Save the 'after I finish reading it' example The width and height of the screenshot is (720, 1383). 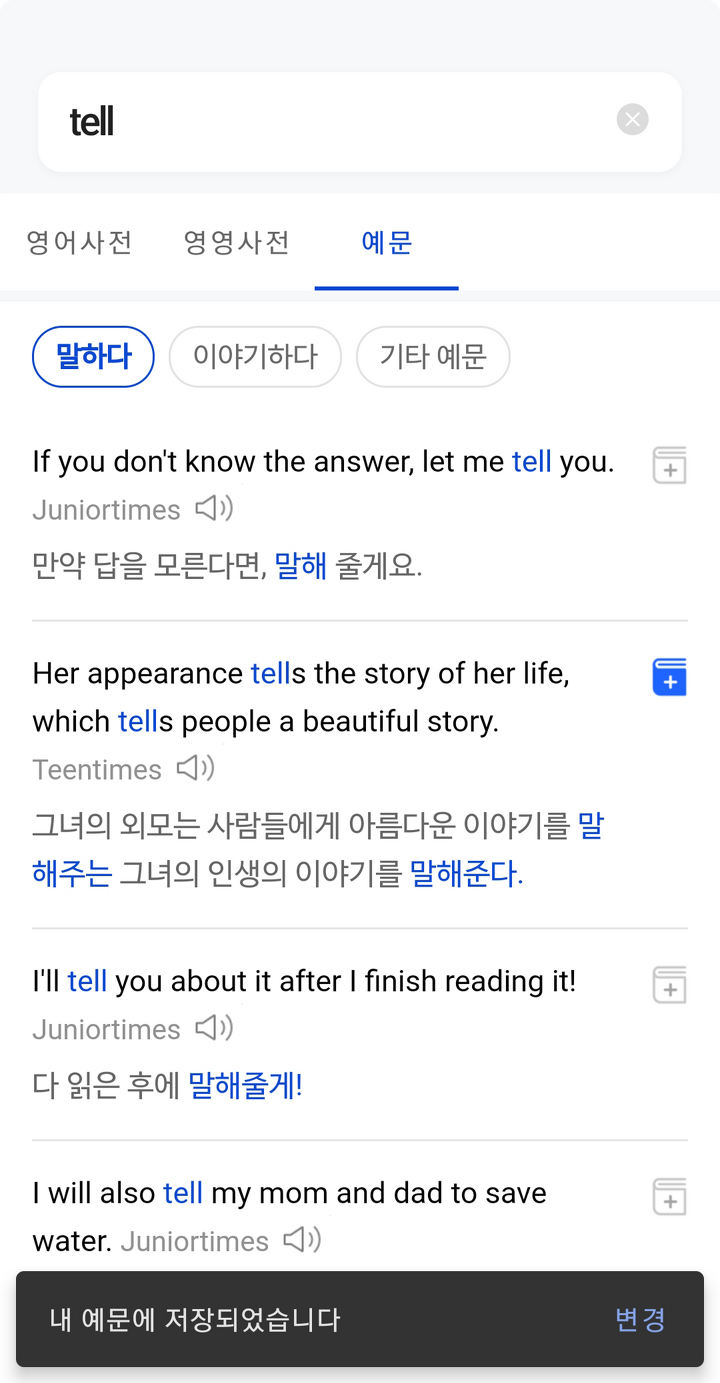tap(669, 985)
